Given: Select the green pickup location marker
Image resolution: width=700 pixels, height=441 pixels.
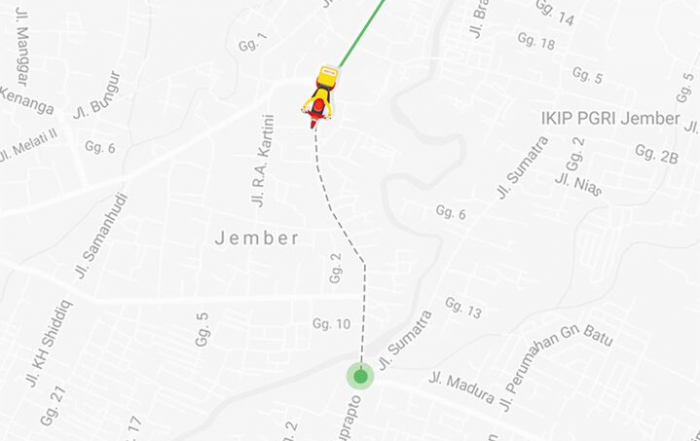Looking at the screenshot, I should pyautogui.click(x=360, y=377).
